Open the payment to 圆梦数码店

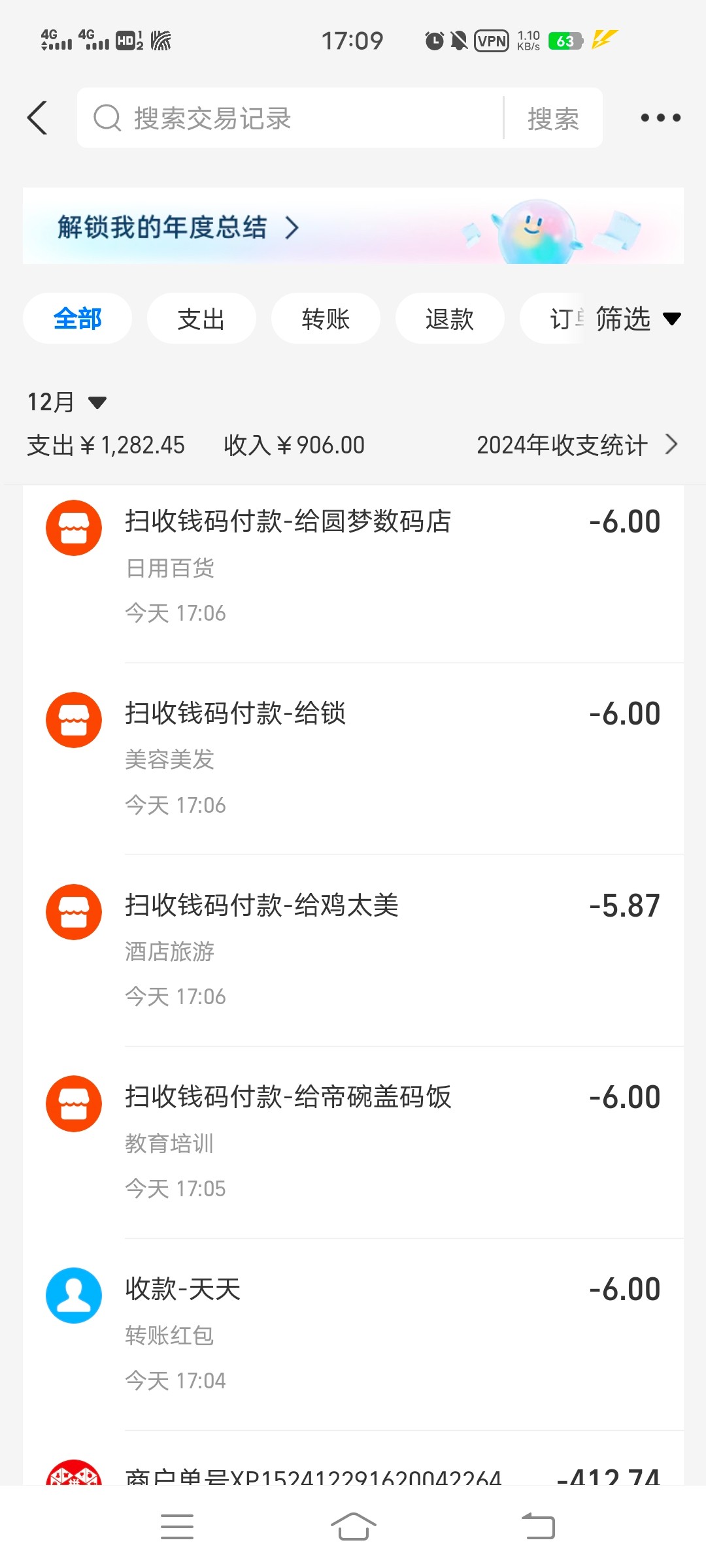click(x=353, y=567)
